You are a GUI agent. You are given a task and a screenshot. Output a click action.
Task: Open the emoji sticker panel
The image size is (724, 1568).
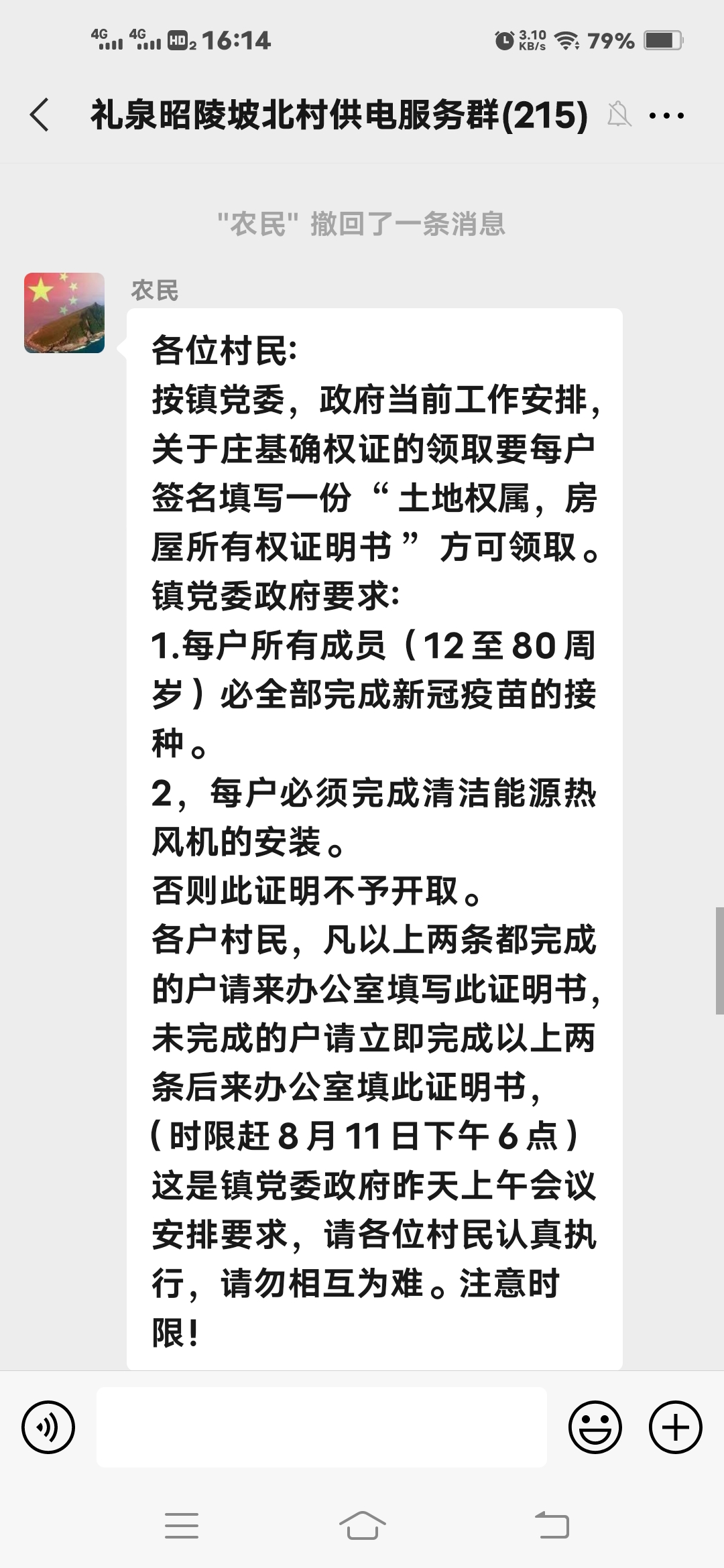[595, 1427]
